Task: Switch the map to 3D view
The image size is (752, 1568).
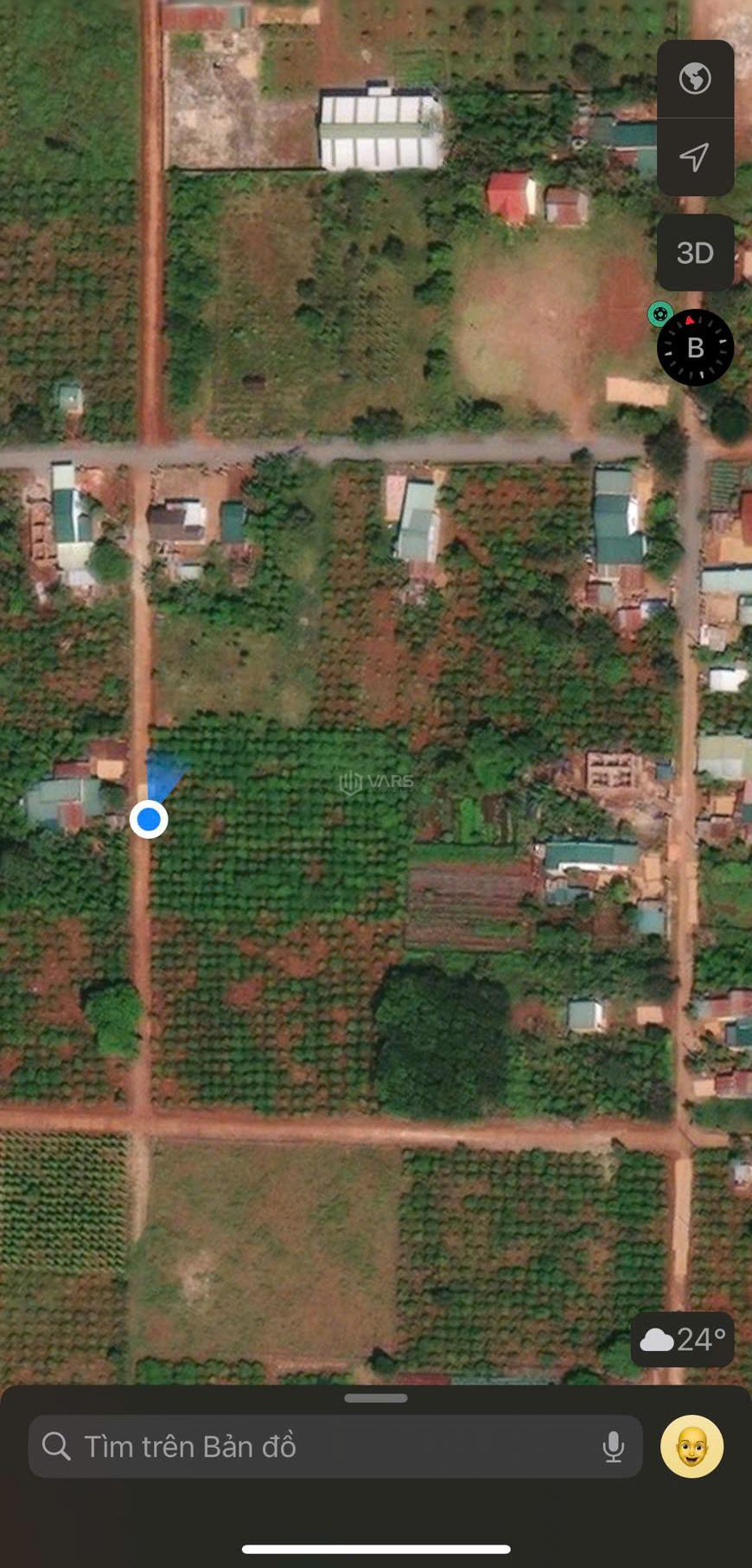Action: [x=695, y=253]
